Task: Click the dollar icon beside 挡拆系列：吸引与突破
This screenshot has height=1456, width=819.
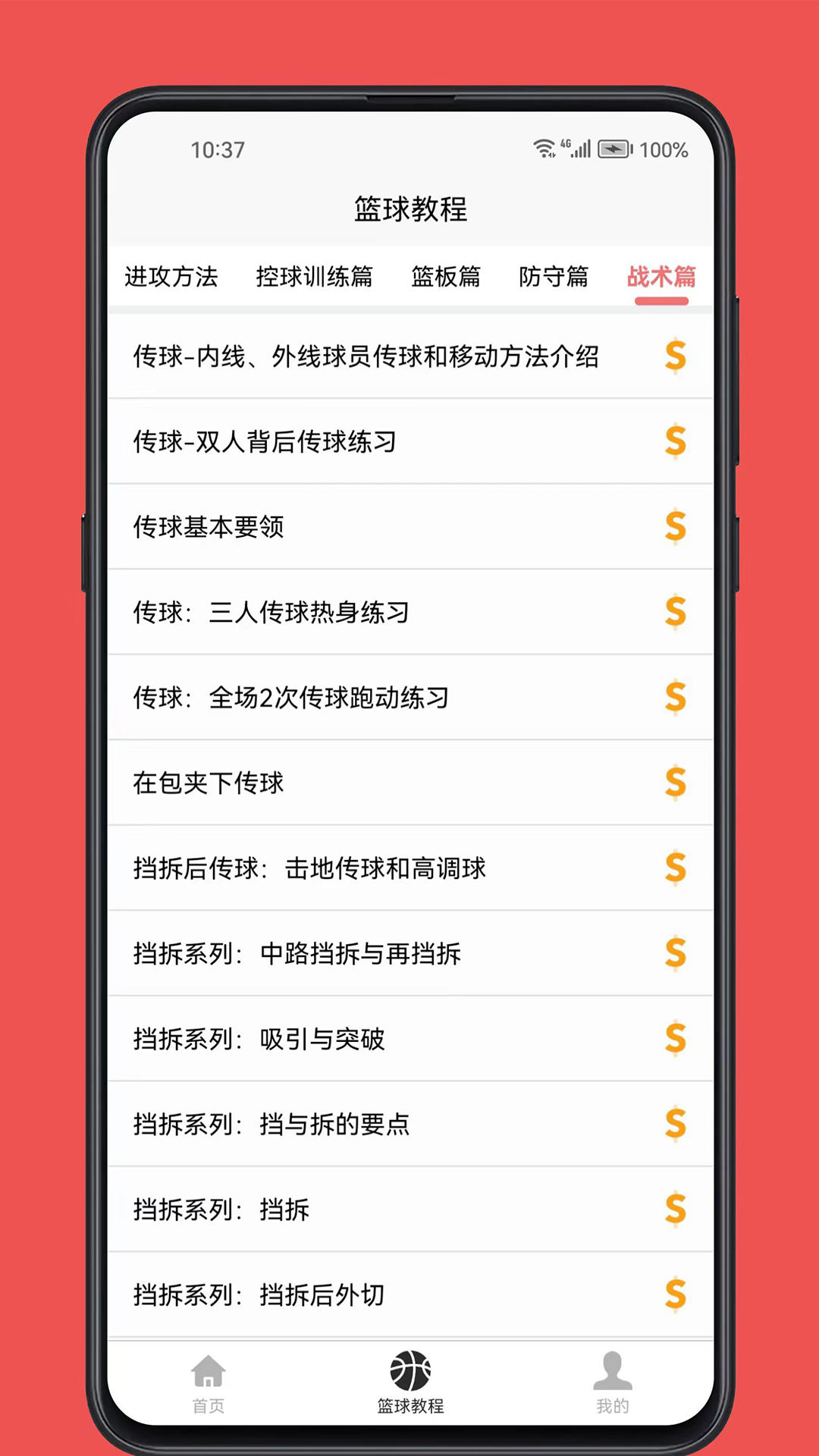Action: pos(675,1040)
